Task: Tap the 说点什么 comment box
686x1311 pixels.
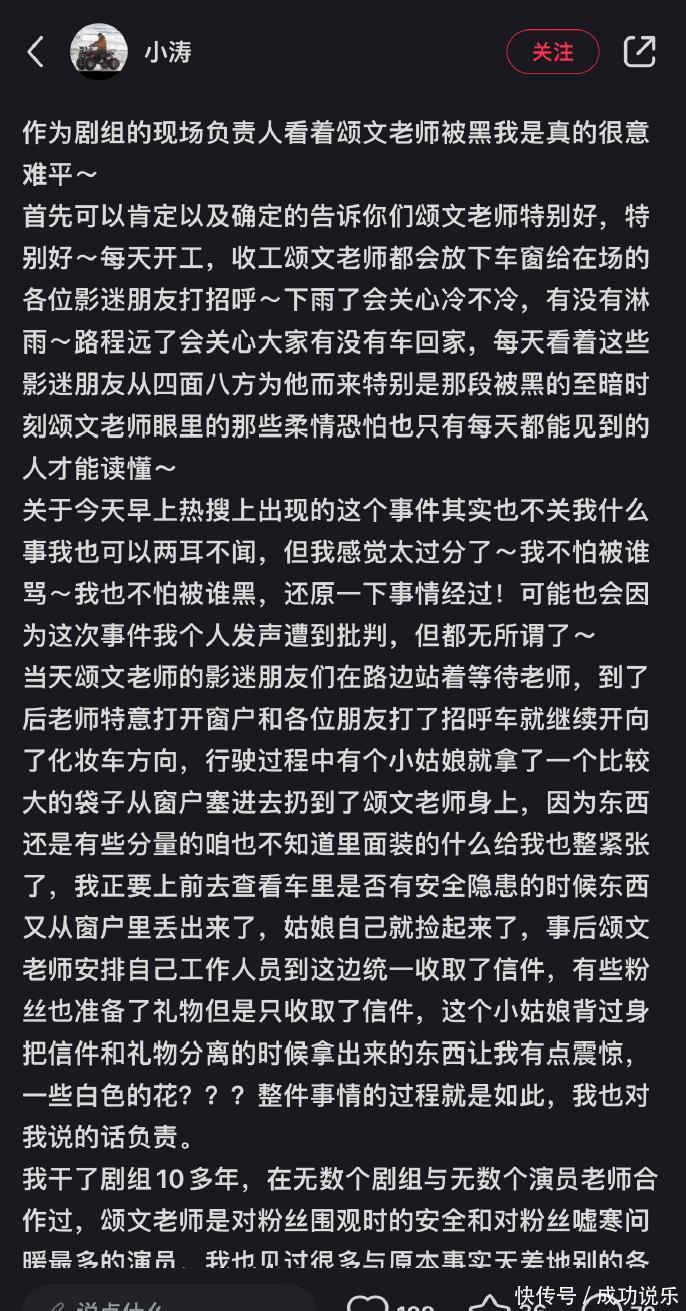Action: pos(168,1298)
